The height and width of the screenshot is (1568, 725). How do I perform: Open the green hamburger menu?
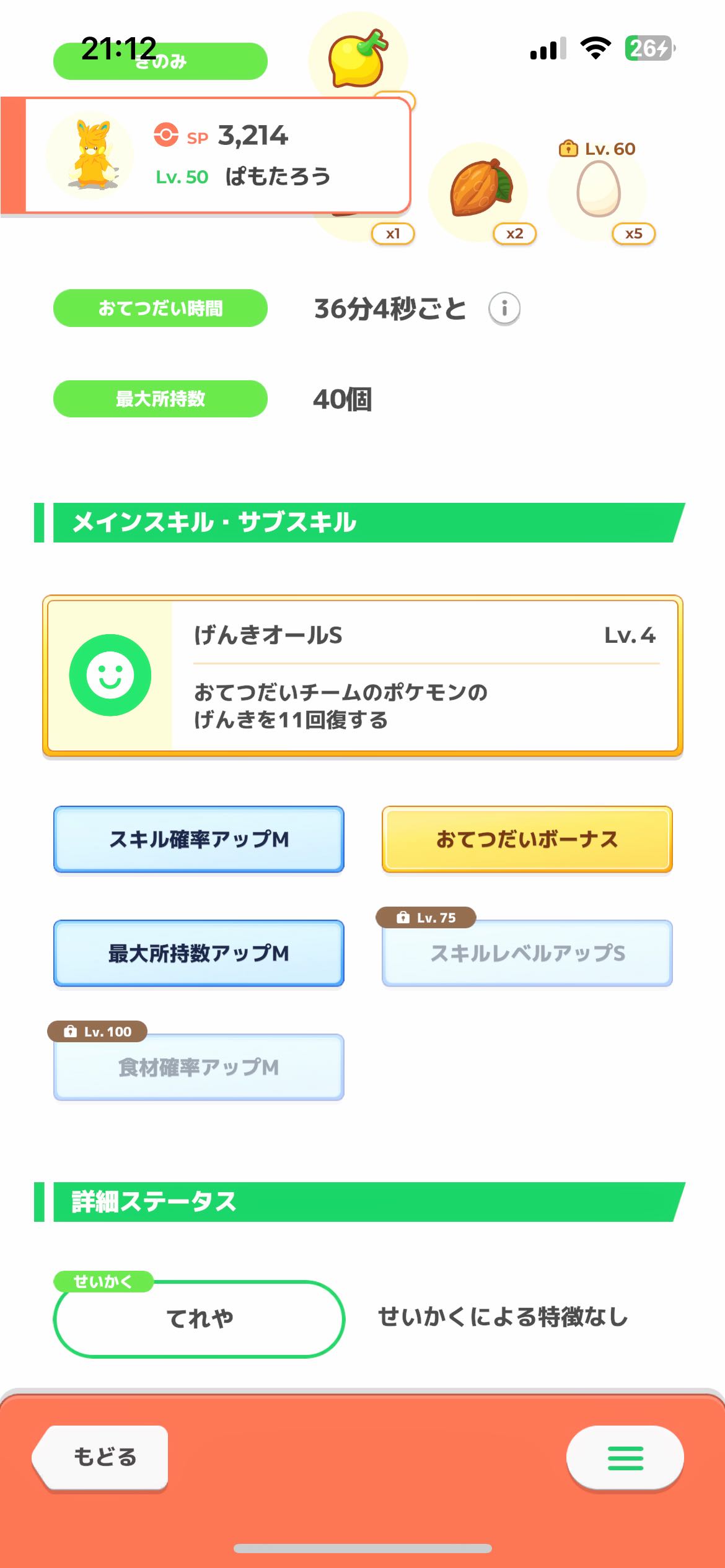point(625,1458)
